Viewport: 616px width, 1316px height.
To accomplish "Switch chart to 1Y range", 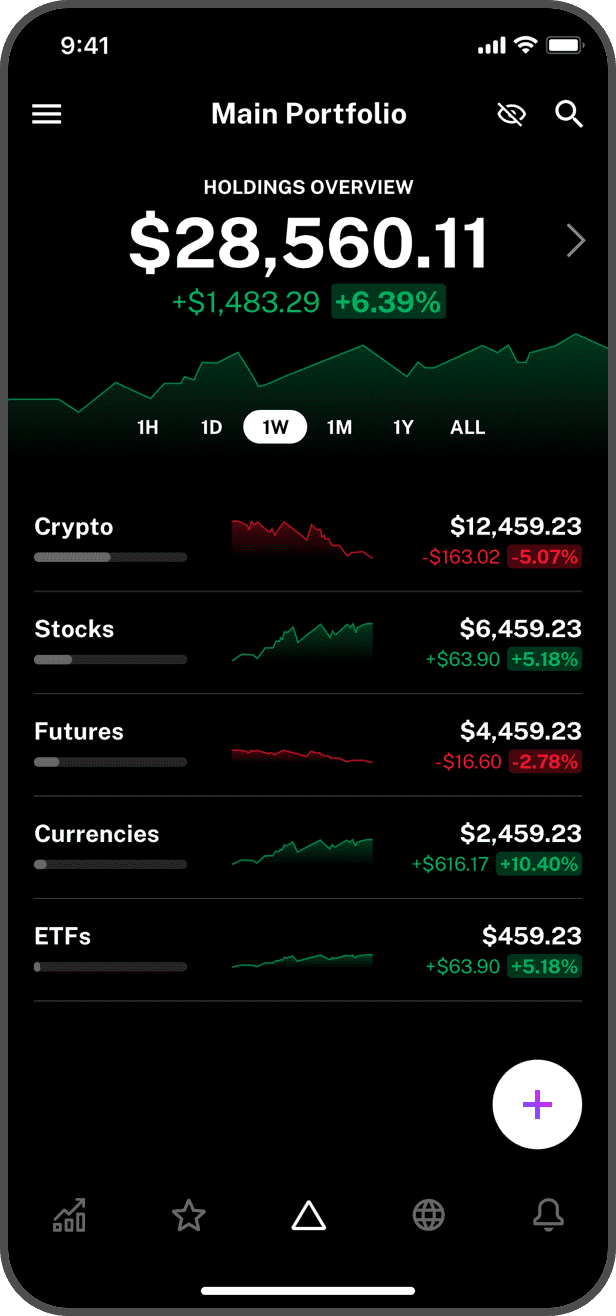I will click(x=403, y=427).
